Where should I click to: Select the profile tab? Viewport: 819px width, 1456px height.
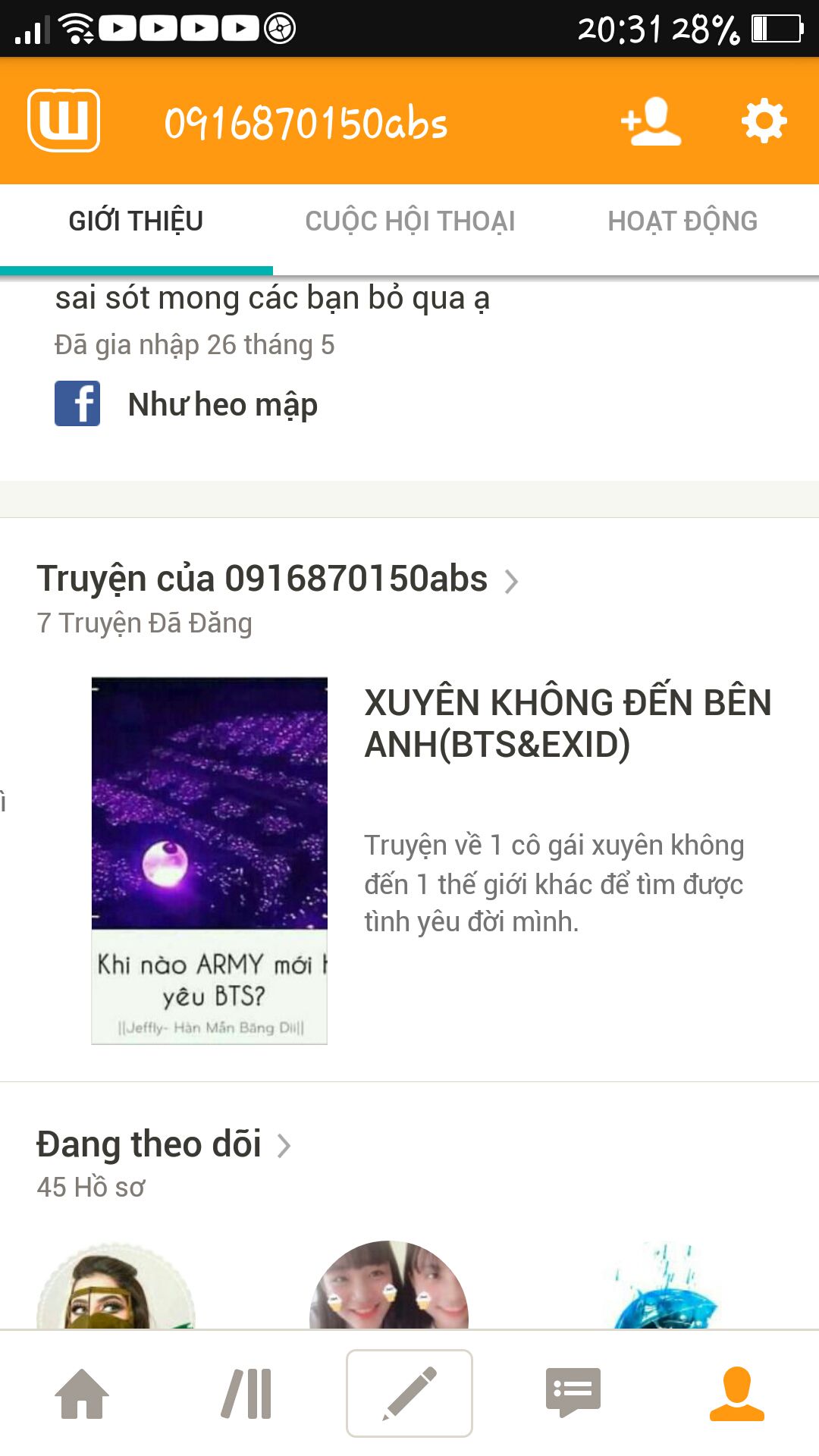coord(736,1393)
